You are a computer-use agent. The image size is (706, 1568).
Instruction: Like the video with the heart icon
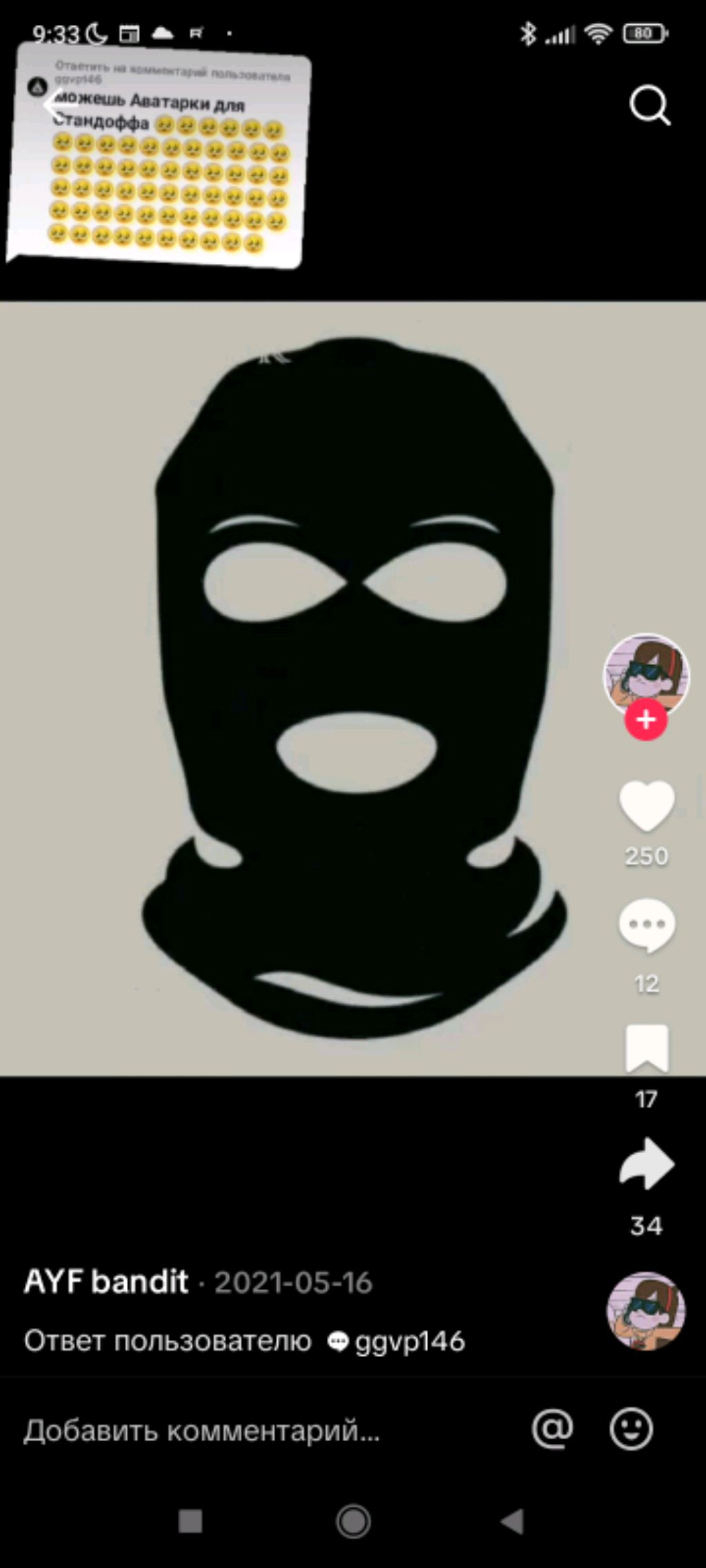(646, 805)
